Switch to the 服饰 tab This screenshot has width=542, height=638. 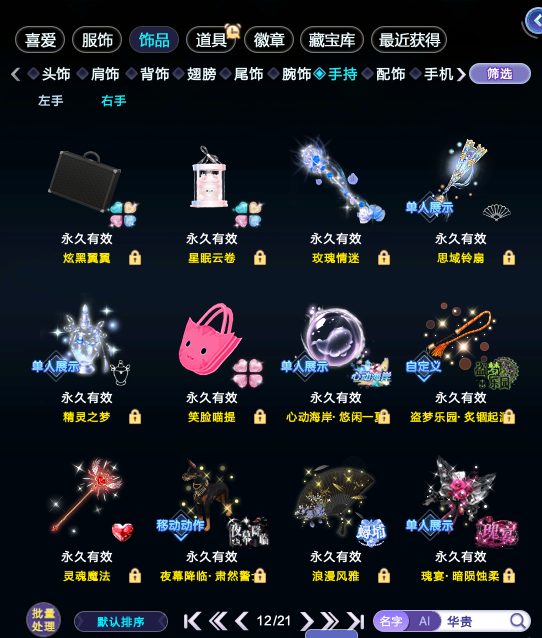[x=97, y=40]
